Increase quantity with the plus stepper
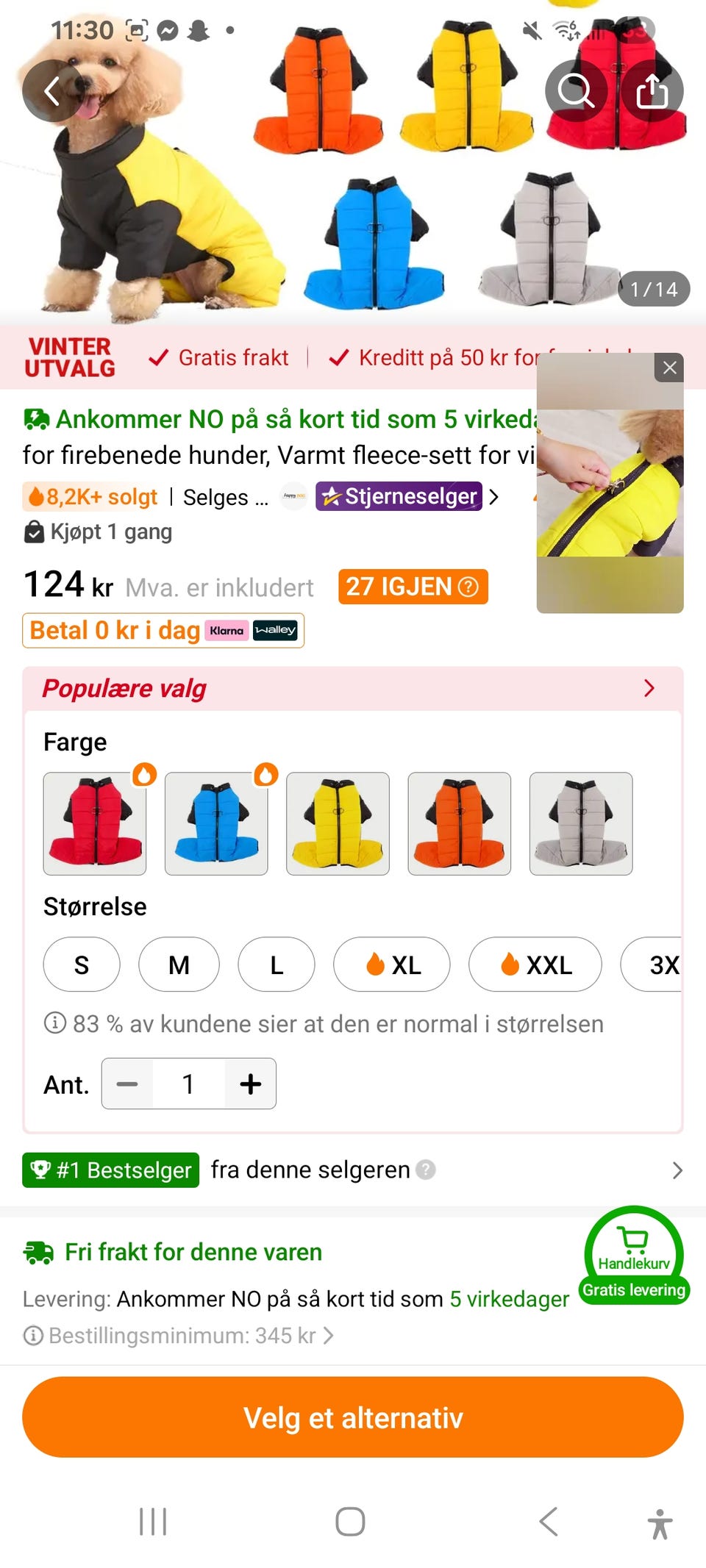Image resolution: width=706 pixels, height=1568 pixels. coord(249,1084)
